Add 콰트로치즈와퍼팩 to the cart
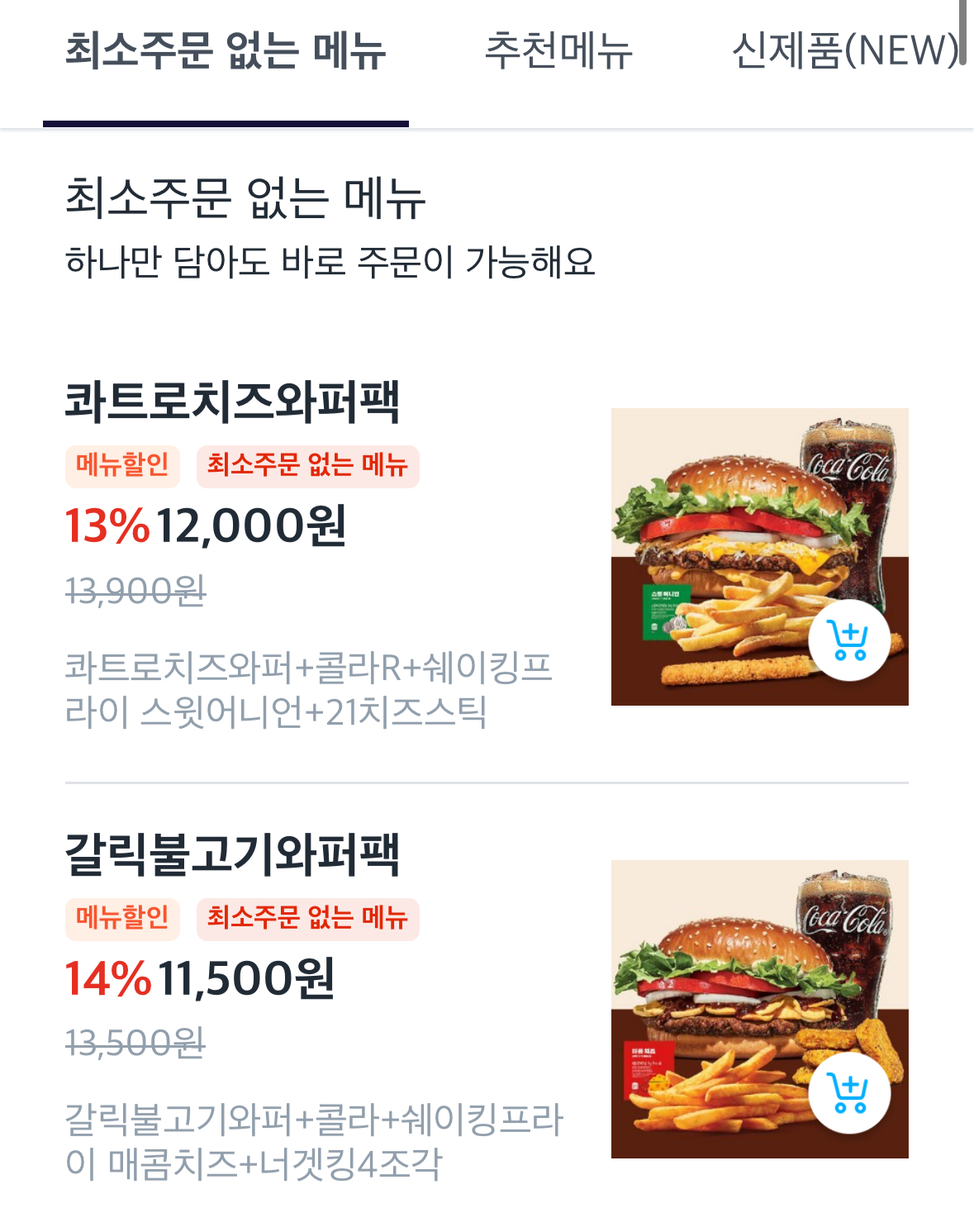Screen dimensions: 974x1232 click(x=849, y=640)
